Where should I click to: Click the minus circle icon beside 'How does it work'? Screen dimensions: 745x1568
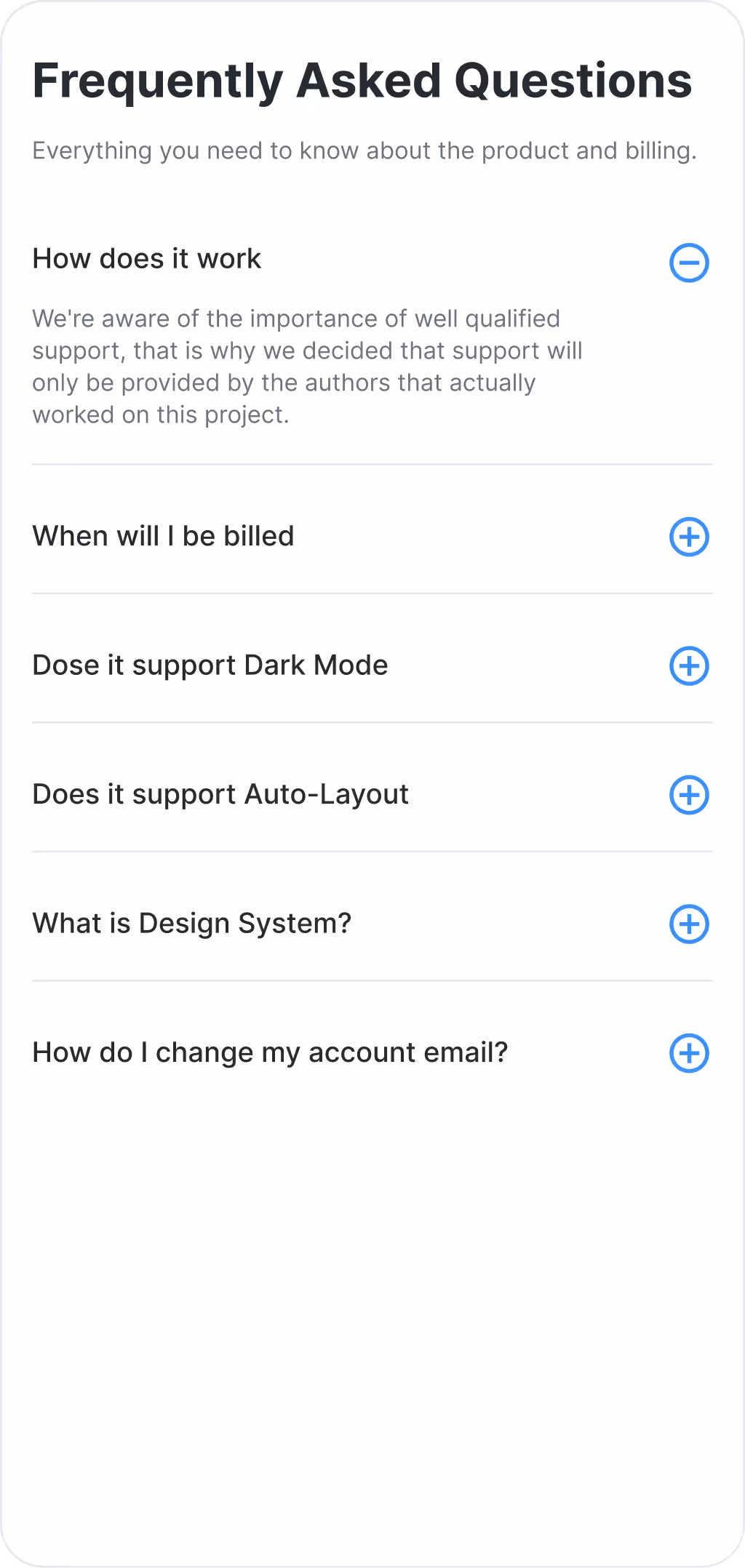click(x=688, y=263)
